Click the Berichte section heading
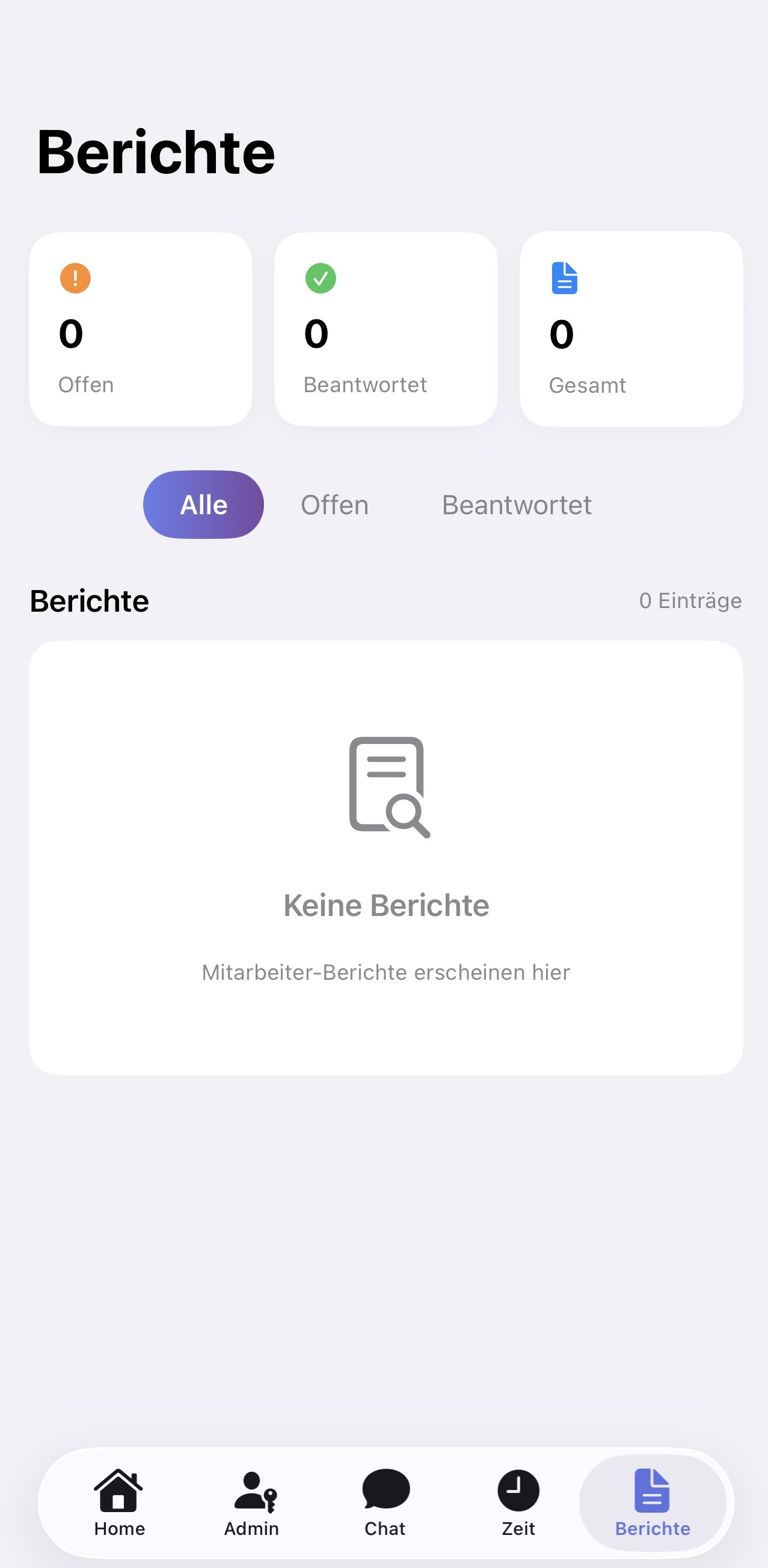The image size is (768, 1568). pos(90,600)
